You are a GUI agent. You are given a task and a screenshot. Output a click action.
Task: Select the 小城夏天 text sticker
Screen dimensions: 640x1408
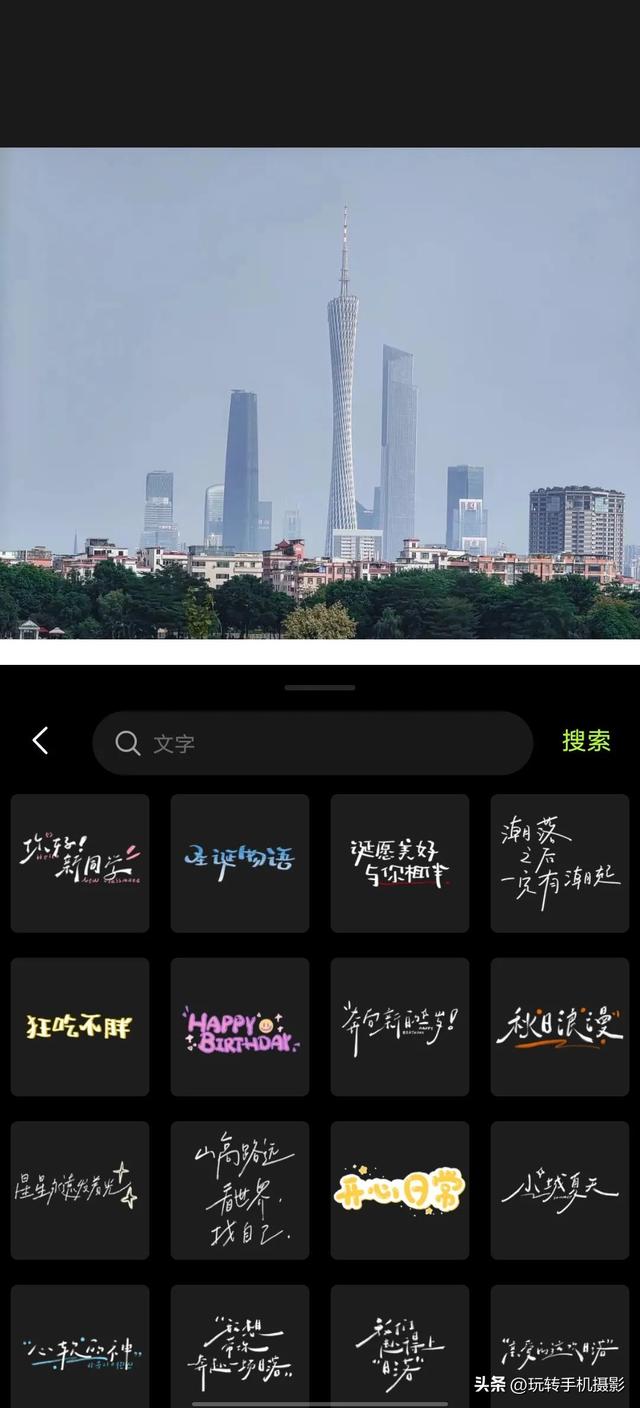560,1190
